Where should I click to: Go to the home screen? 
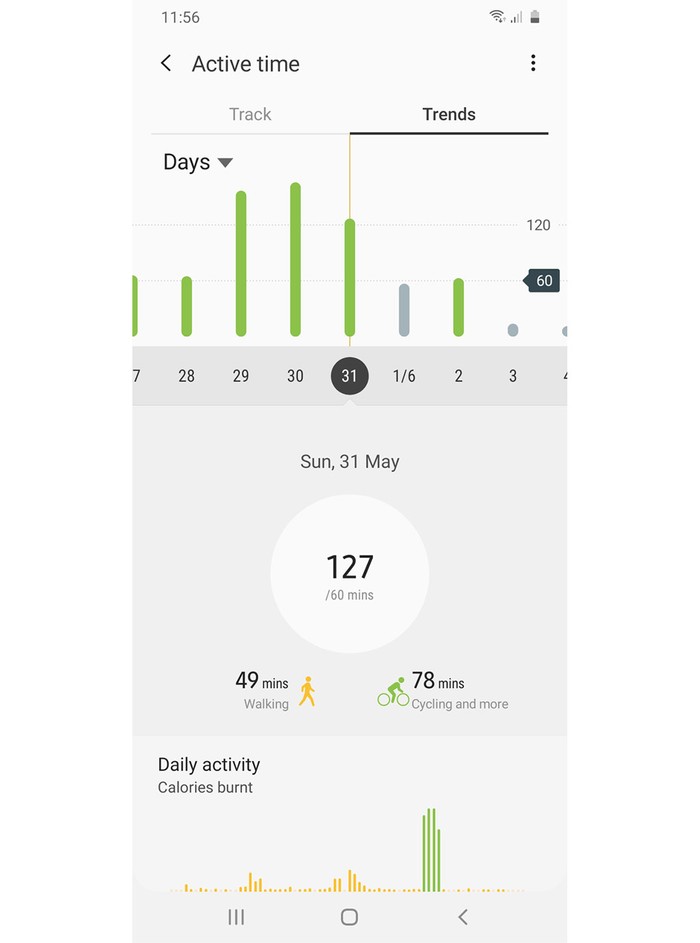coord(349,917)
